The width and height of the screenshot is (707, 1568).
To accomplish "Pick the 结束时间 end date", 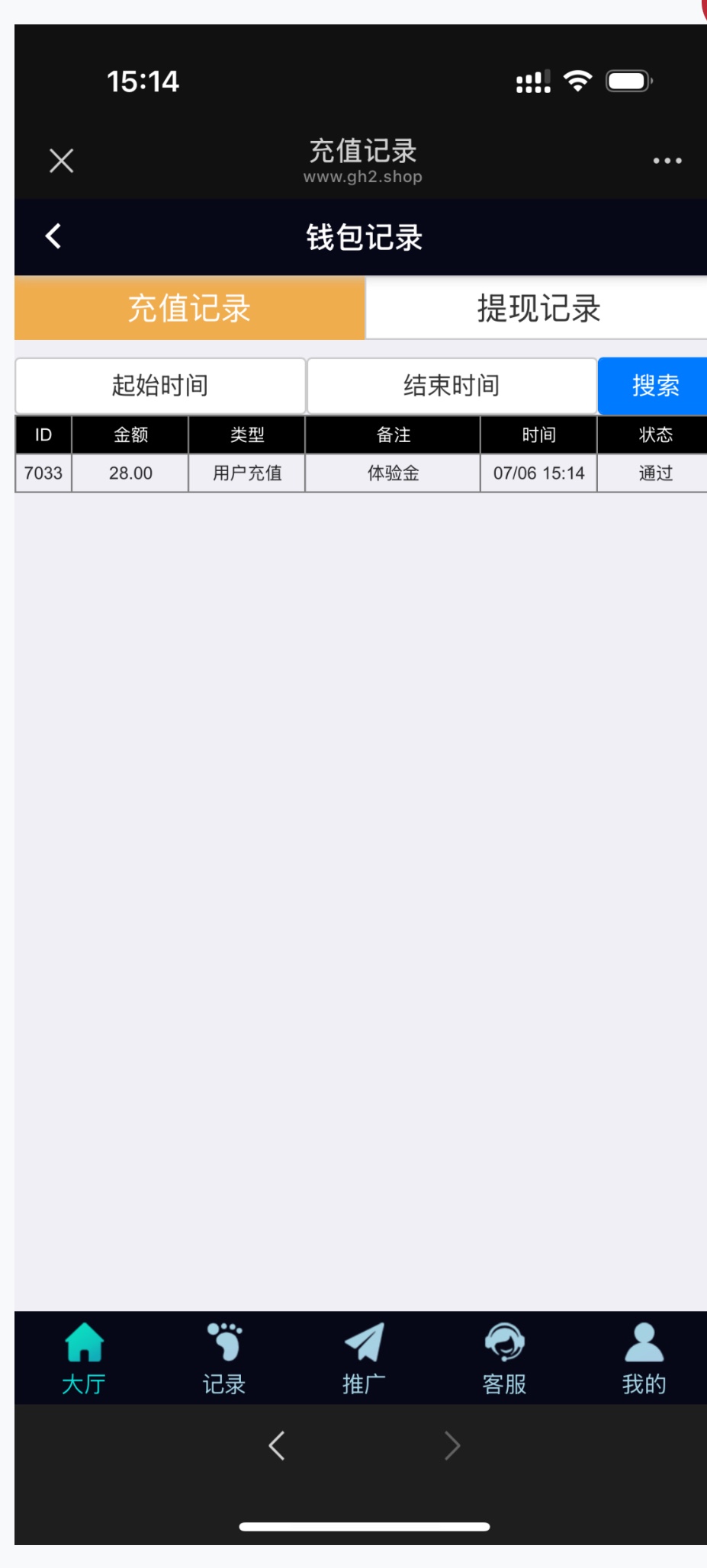I will [x=452, y=386].
